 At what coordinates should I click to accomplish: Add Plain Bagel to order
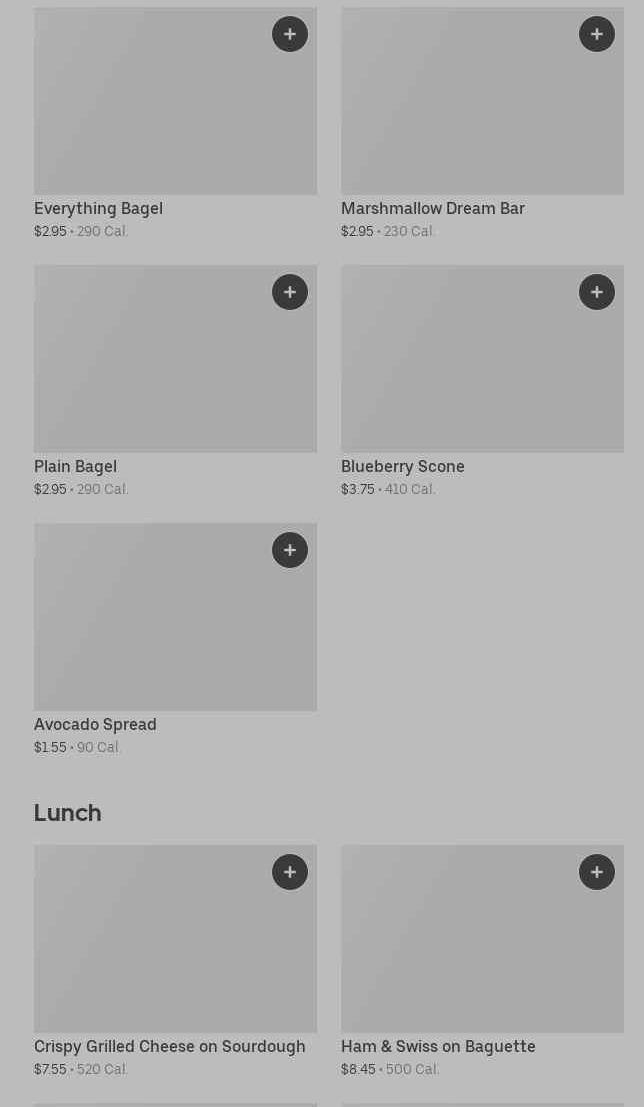click(290, 292)
